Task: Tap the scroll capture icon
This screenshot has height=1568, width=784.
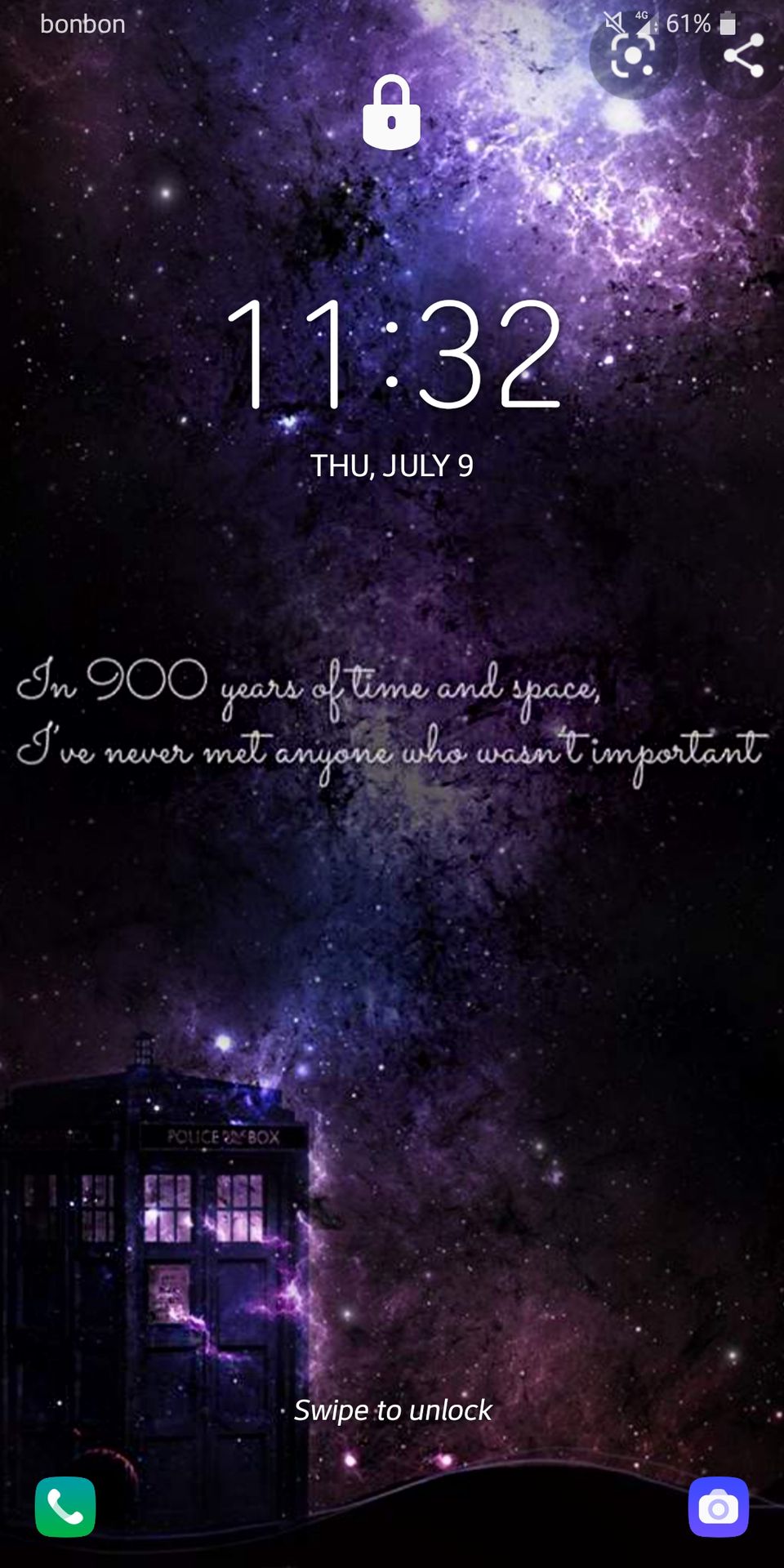Action: tap(633, 56)
